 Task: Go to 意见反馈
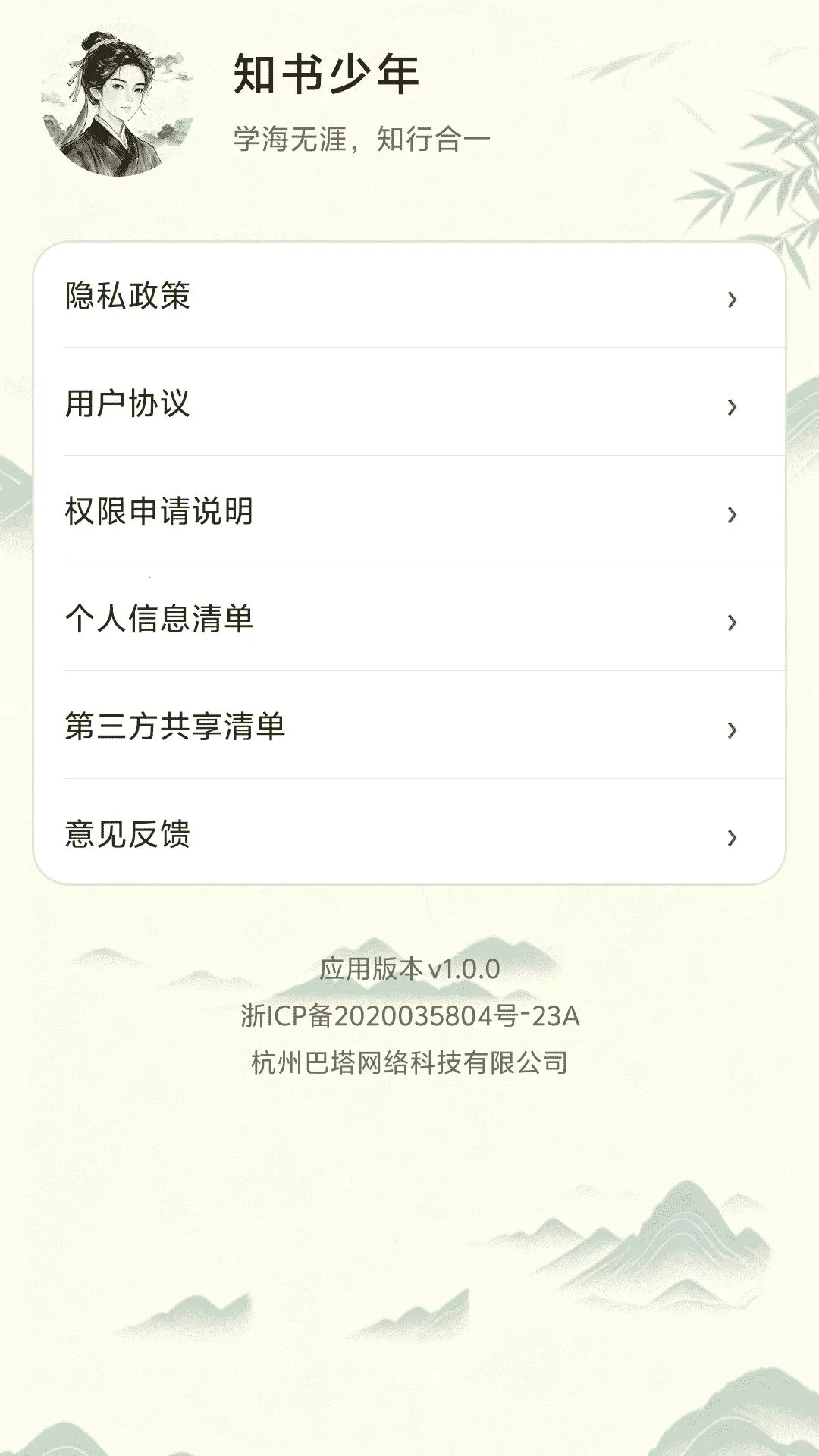point(409,833)
